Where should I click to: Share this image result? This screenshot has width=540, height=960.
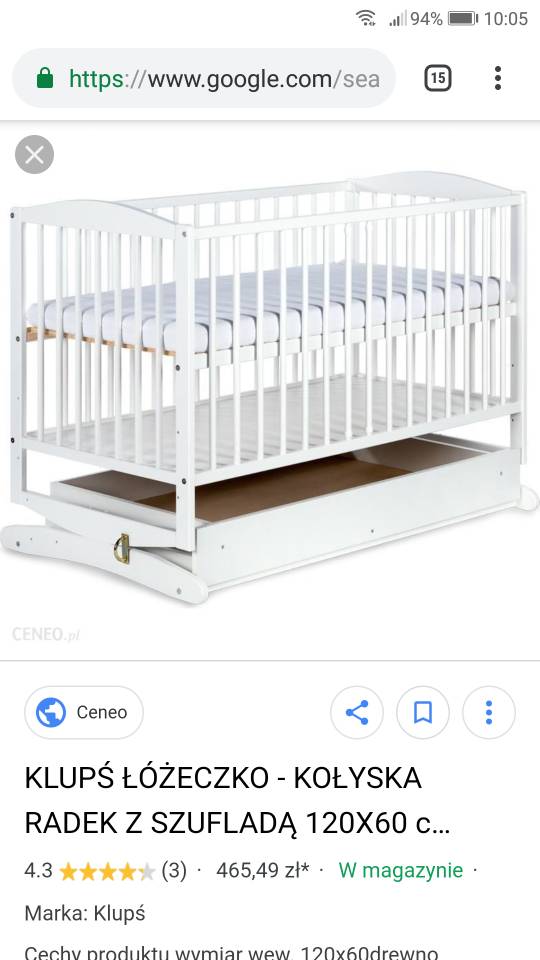pyautogui.click(x=357, y=713)
